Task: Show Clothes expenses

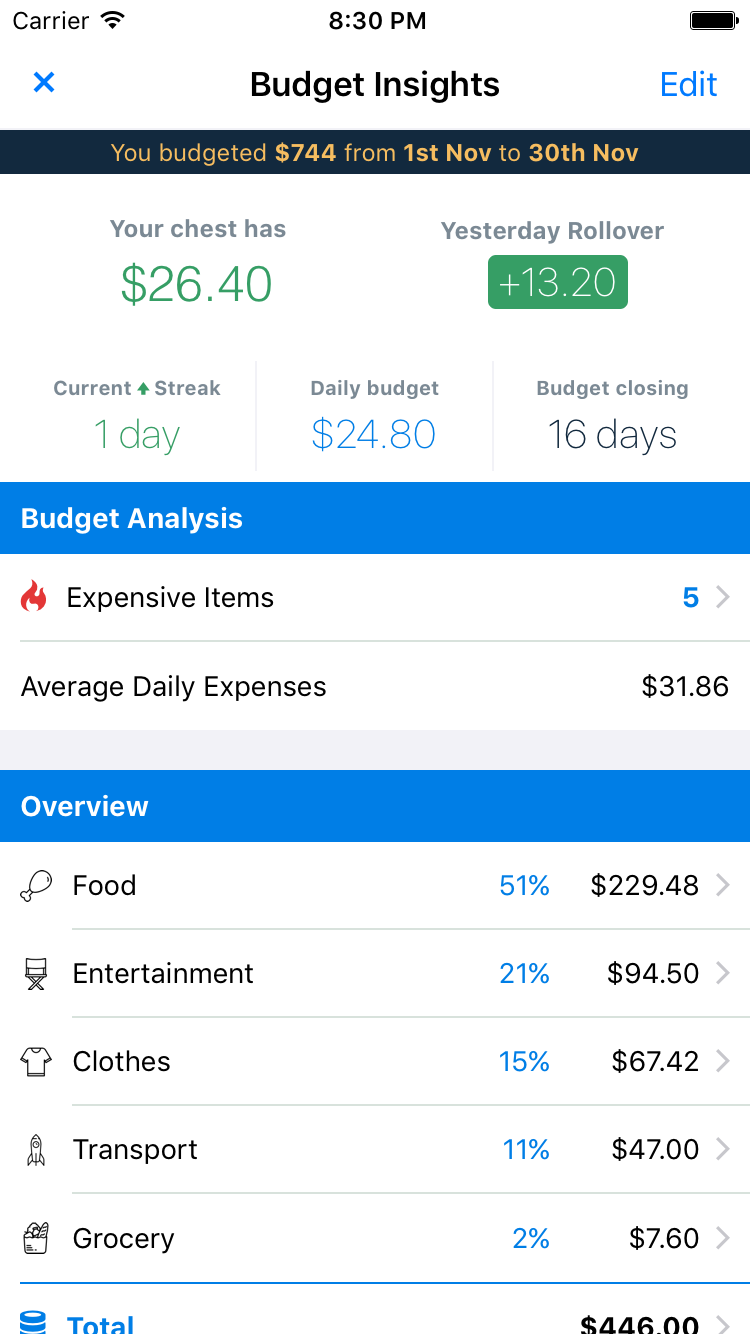Action: click(x=375, y=1062)
